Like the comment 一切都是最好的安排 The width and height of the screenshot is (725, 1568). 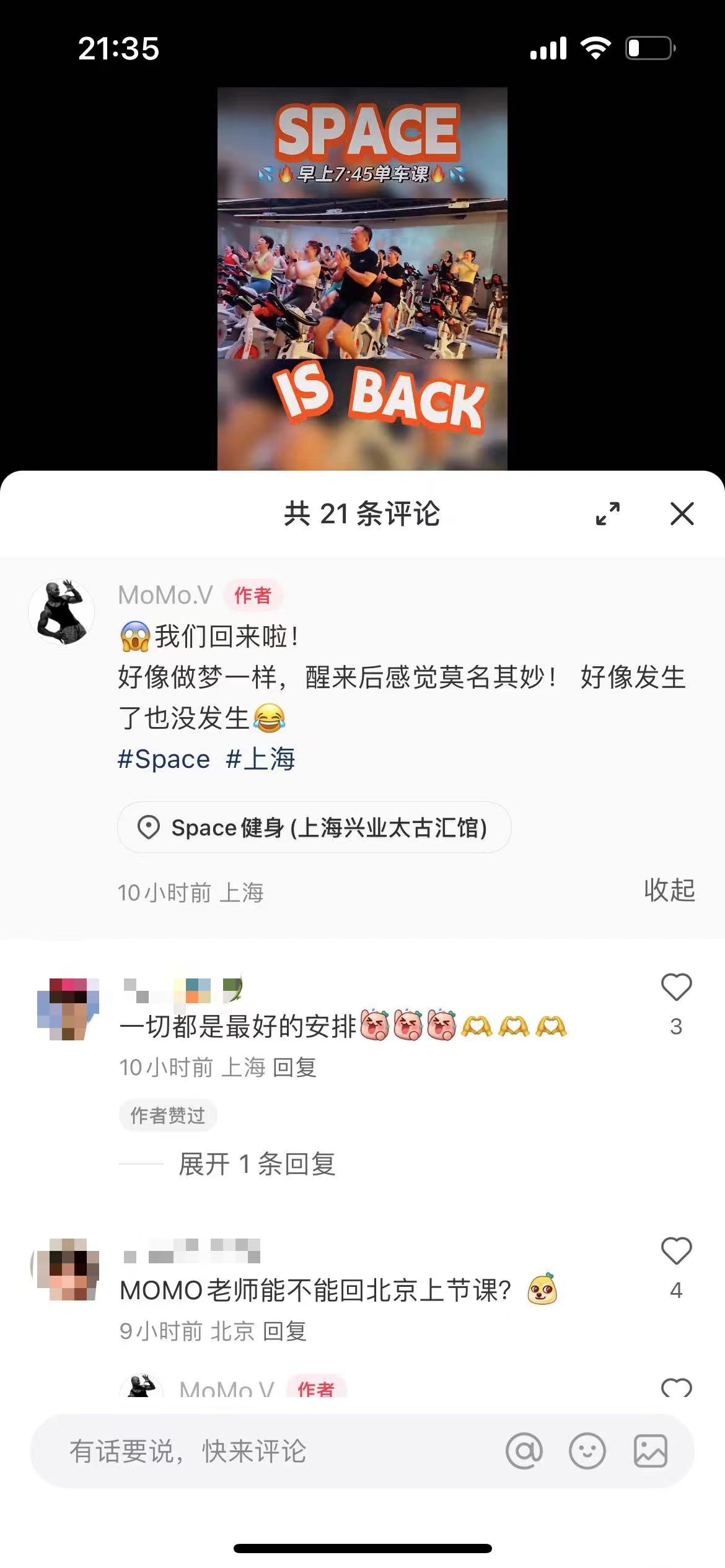(x=676, y=988)
